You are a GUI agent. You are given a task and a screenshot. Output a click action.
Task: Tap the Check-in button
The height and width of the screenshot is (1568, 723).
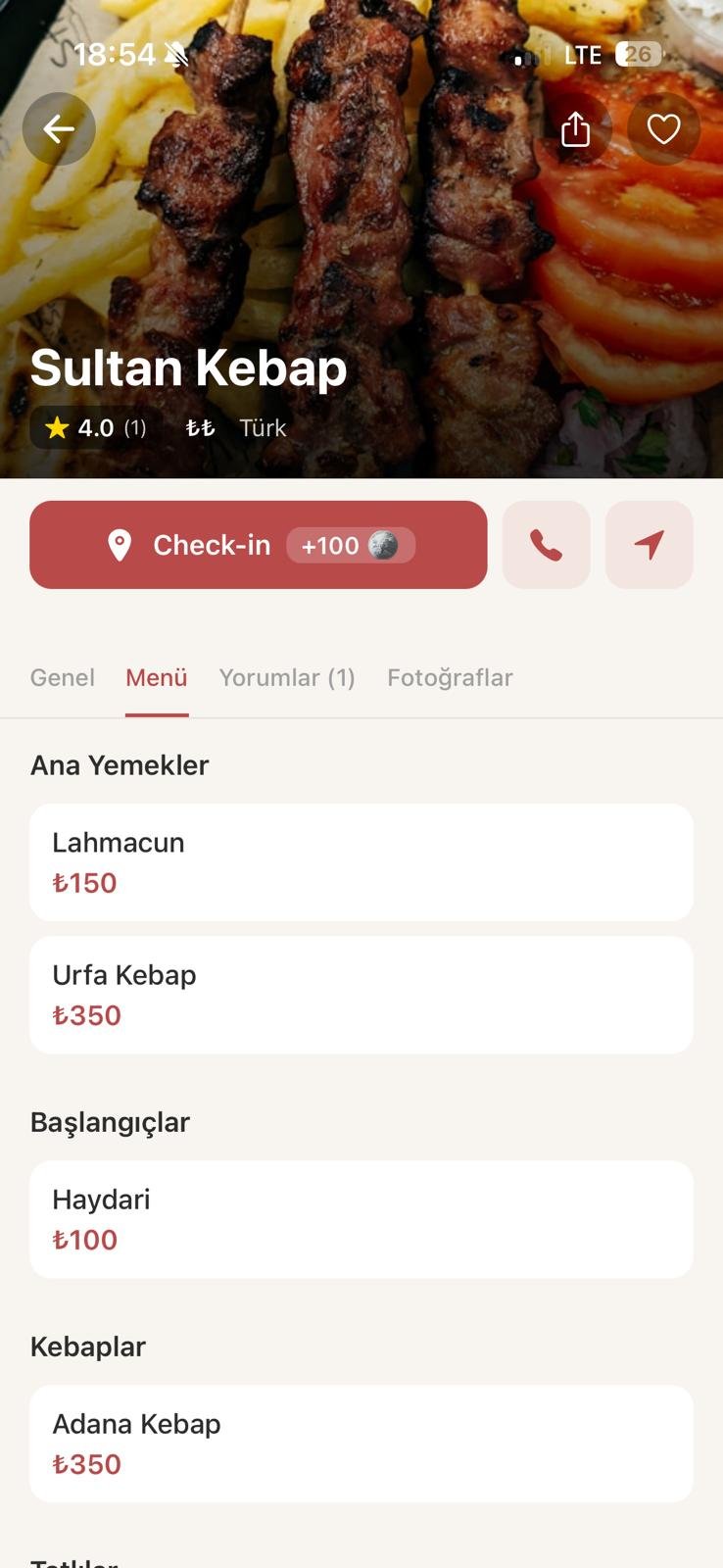[258, 545]
